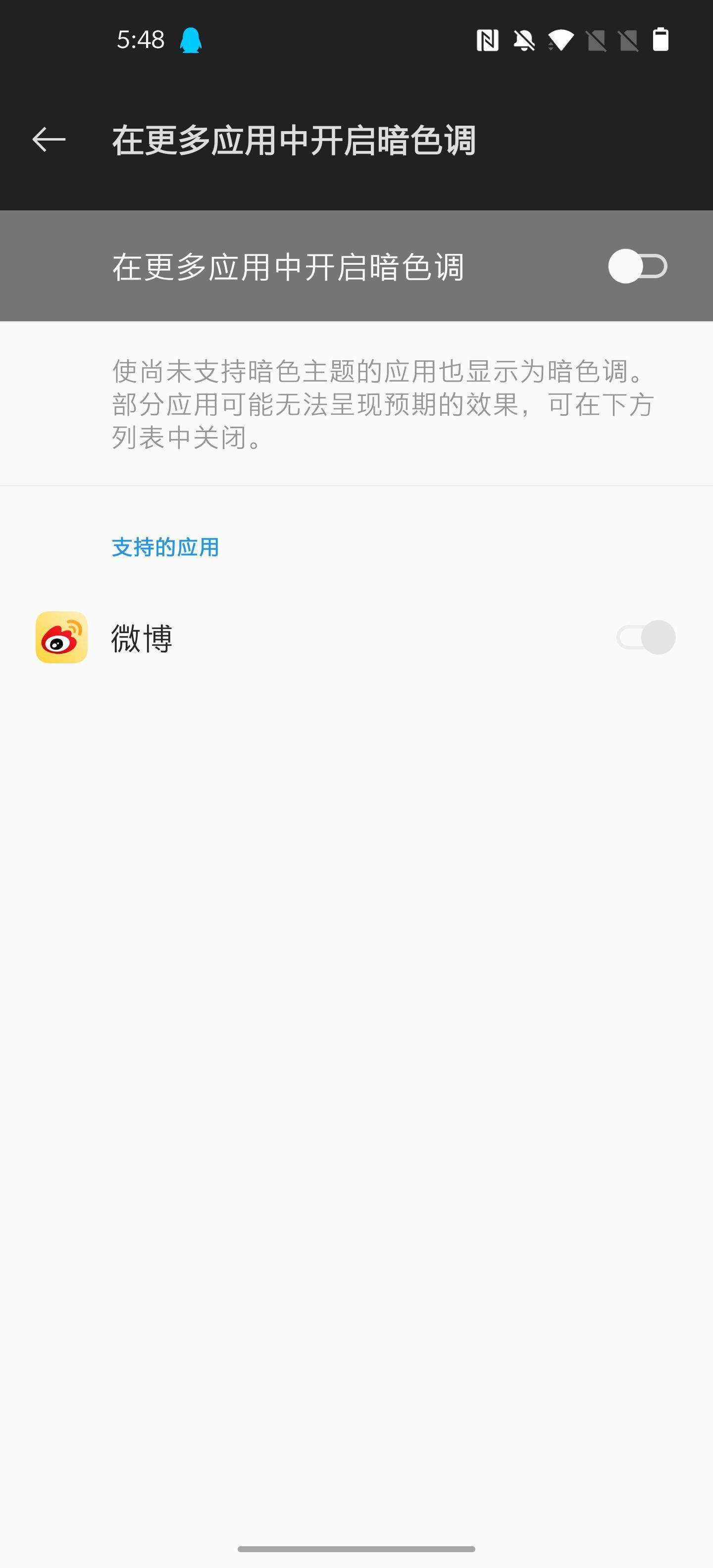Enable 在更多应用中开启暗色调 switch
The height and width of the screenshot is (1568, 713).
637,267
